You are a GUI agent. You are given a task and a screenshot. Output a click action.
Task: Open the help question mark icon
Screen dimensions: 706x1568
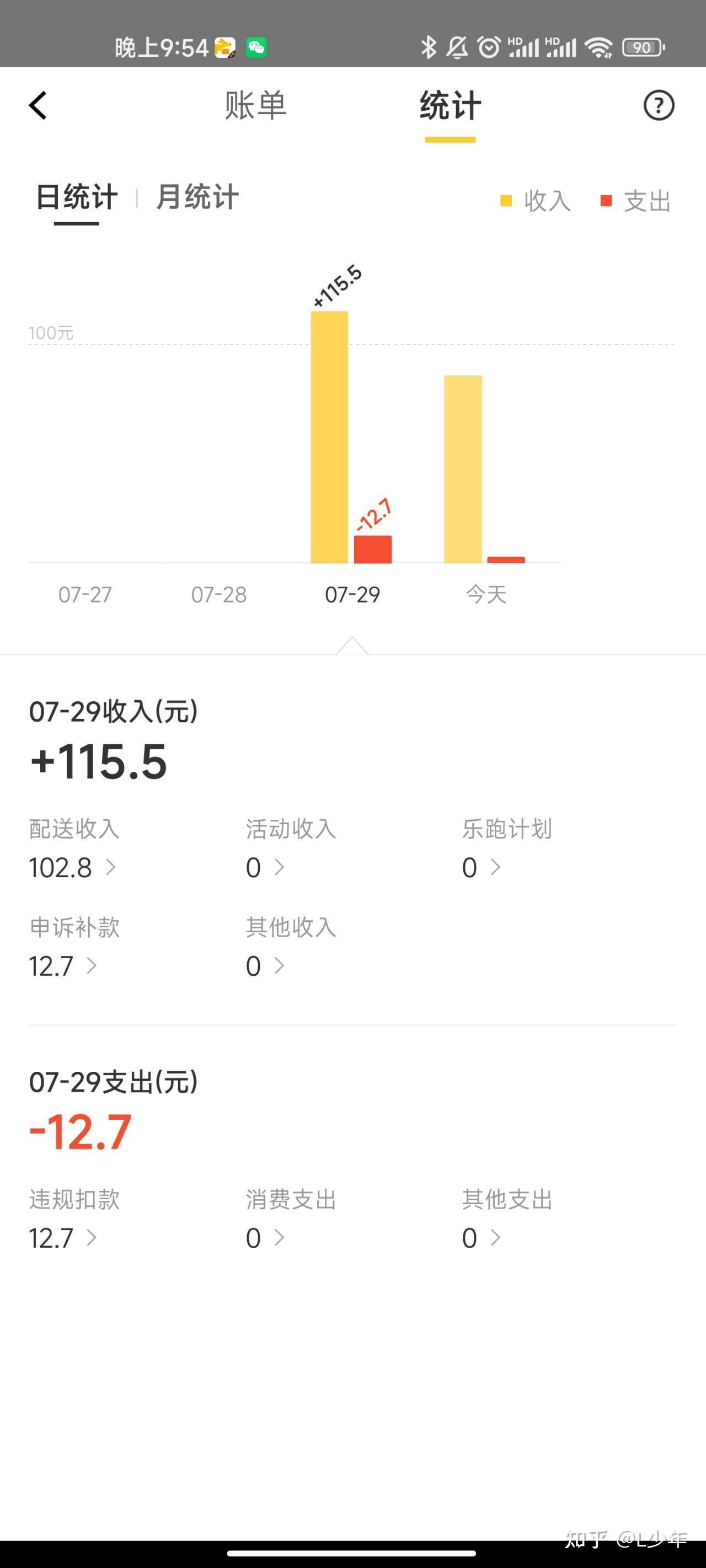point(659,105)
